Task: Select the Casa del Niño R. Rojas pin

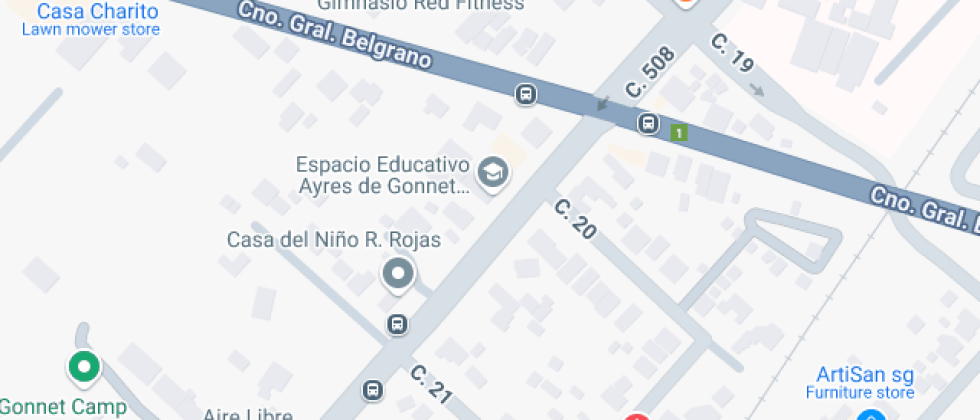Action: (399, 273)
